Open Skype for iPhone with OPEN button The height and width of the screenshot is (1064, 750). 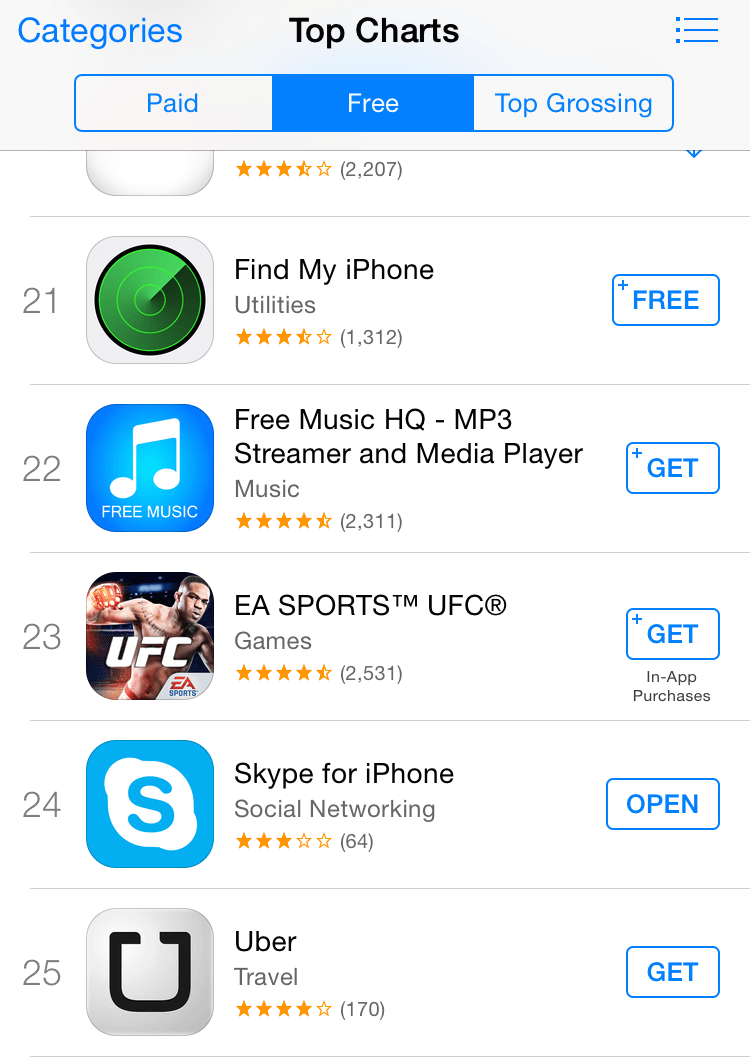coord(662,804)
